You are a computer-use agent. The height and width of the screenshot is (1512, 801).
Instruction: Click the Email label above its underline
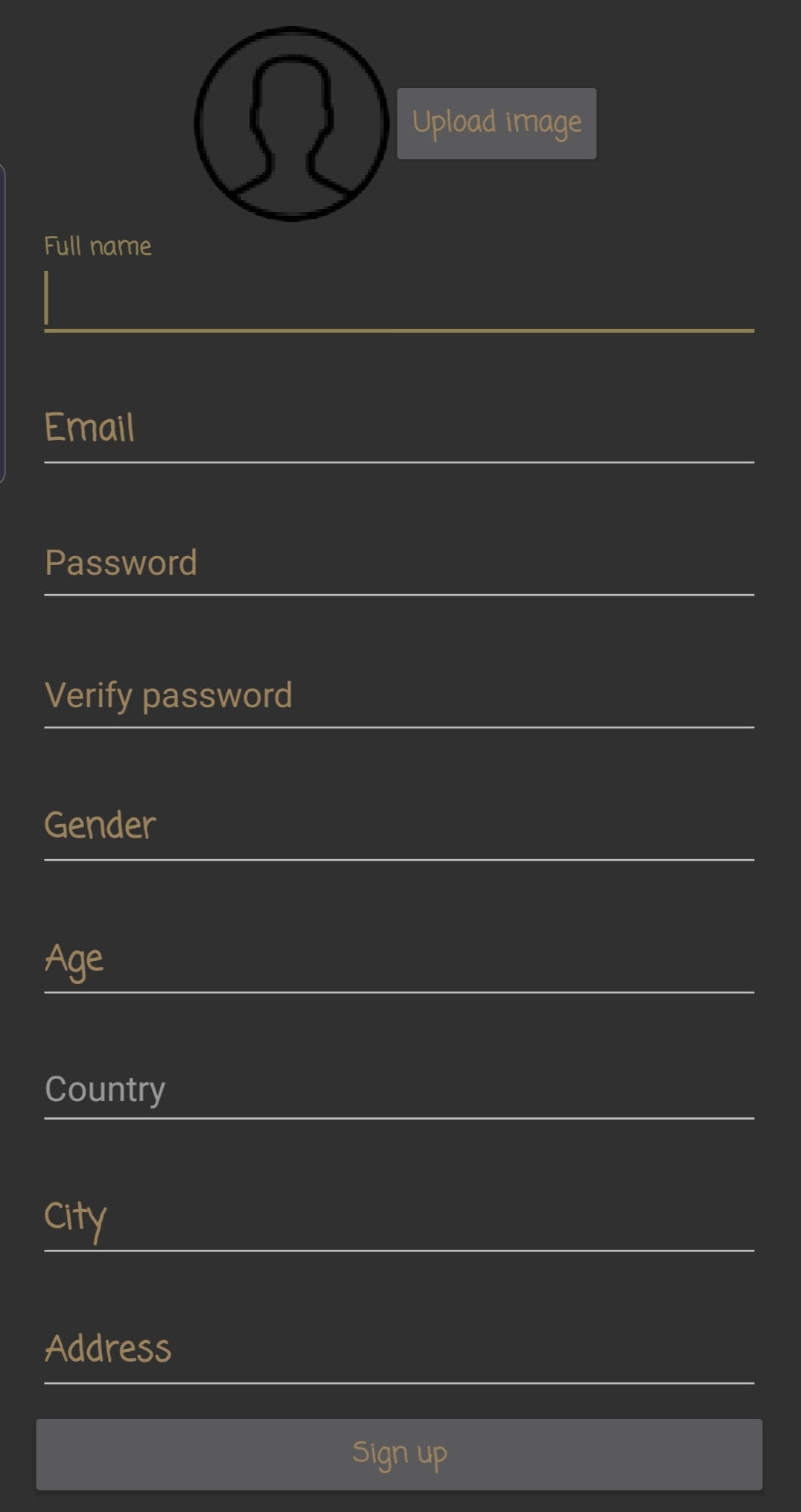point(89,426)
